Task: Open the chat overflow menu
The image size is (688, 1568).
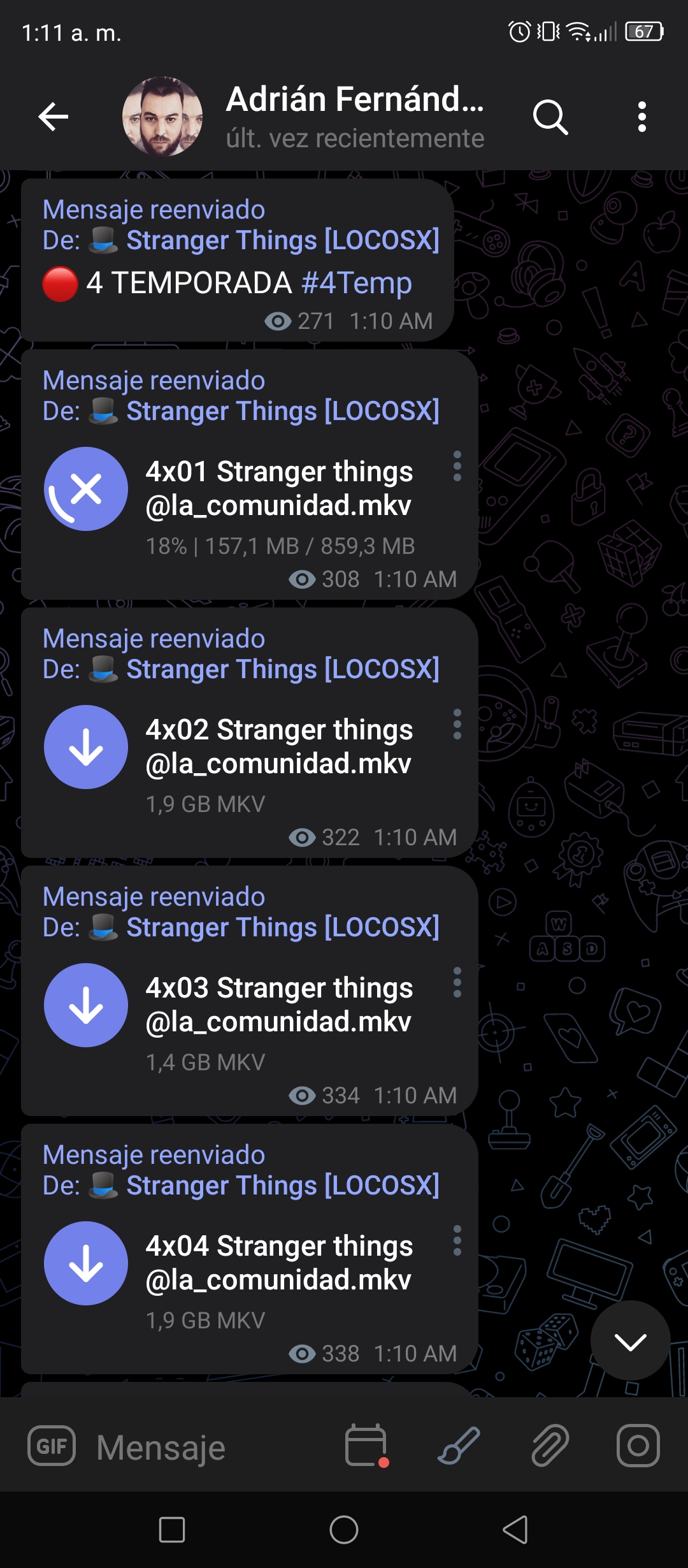Action: pyautogui.click(x=641, y=117)
